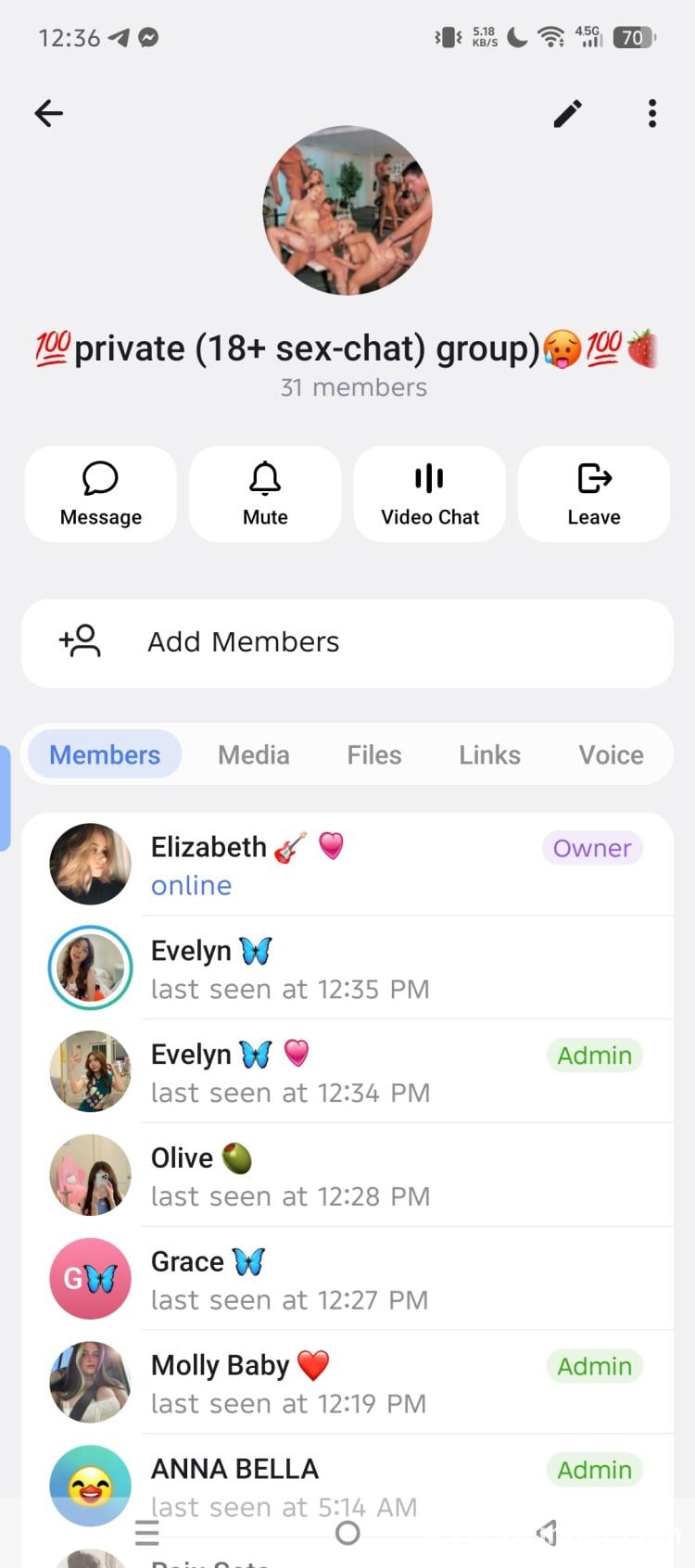This screenshot has width=695, height=1568.
Task: Tap the Message button
Action: (100, 494)
